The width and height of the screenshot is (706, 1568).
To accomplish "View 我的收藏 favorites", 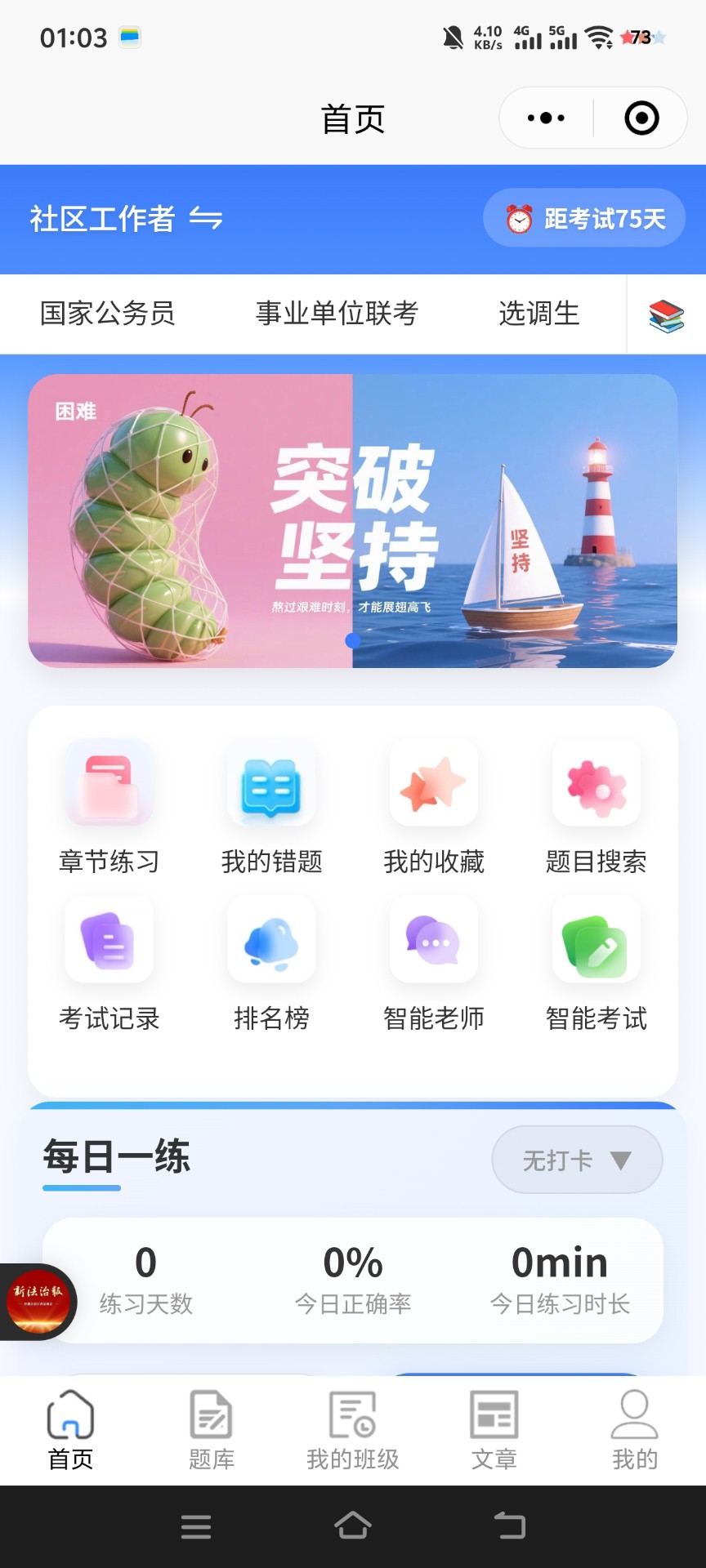I will (x=434, y=804).
